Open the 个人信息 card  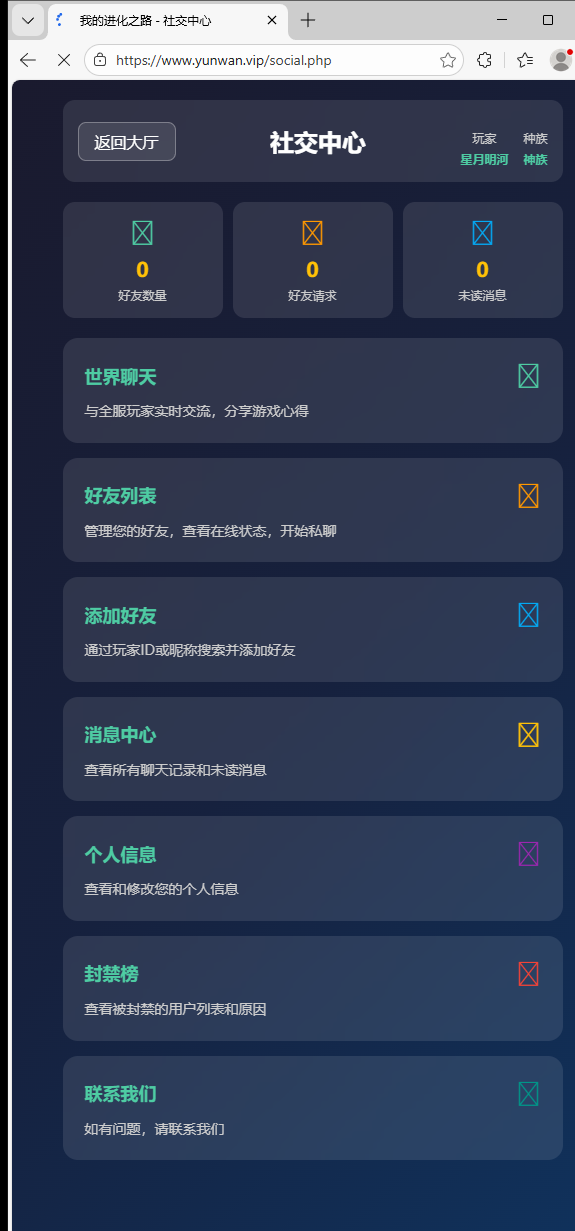point(313,868)
